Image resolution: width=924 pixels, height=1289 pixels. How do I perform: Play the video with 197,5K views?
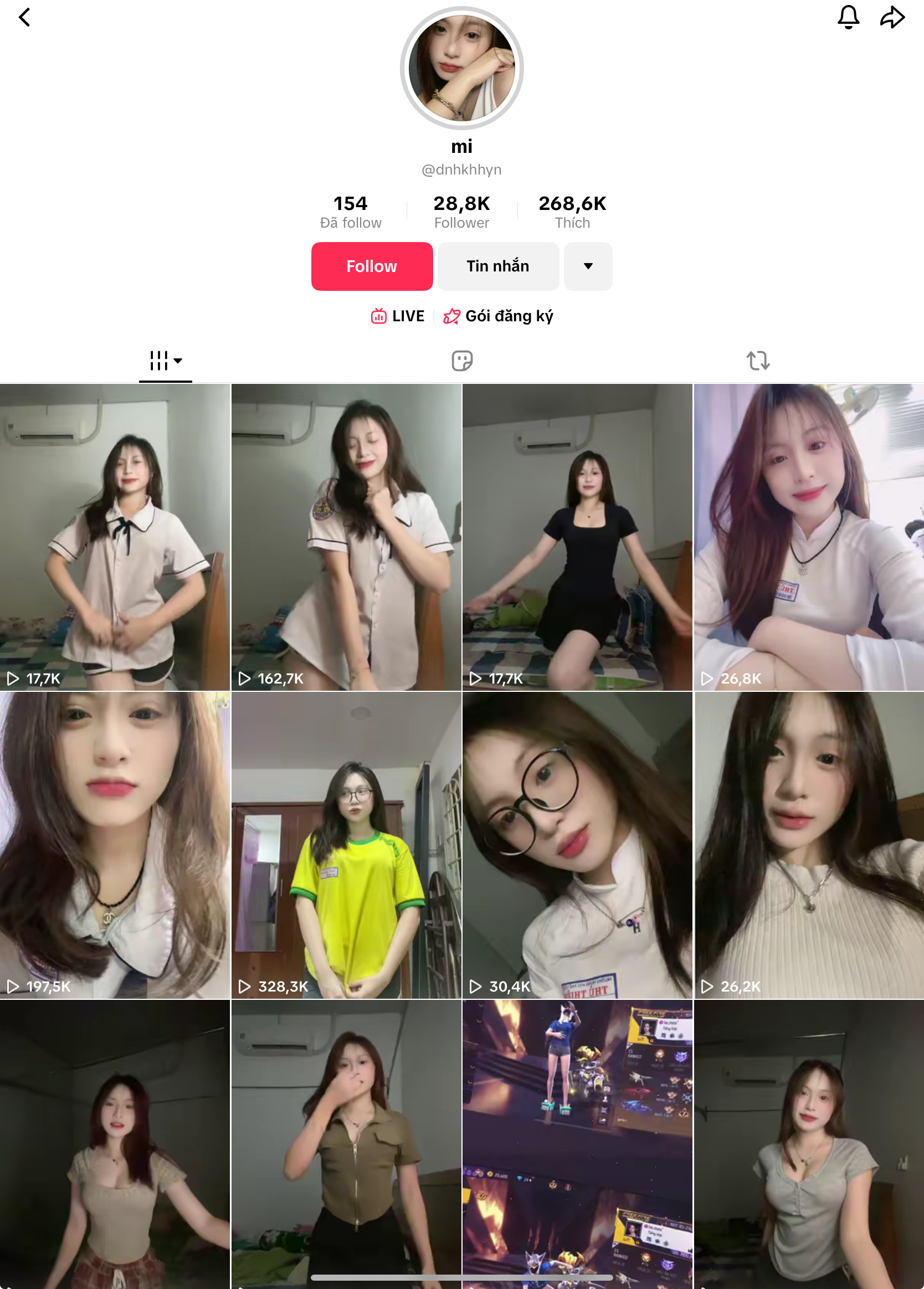(115, 845)
